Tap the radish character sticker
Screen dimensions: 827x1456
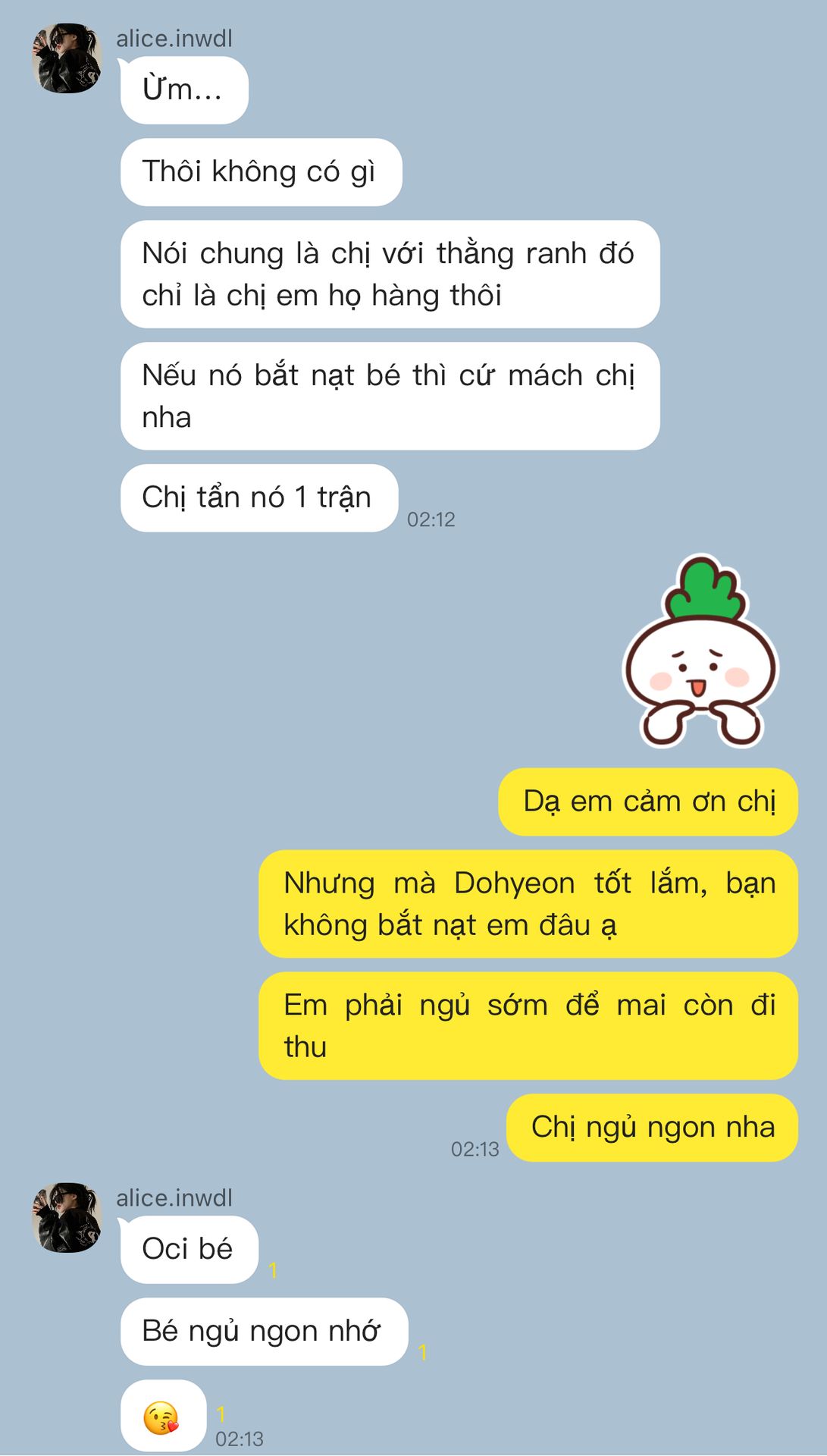(x=700, y=652)
